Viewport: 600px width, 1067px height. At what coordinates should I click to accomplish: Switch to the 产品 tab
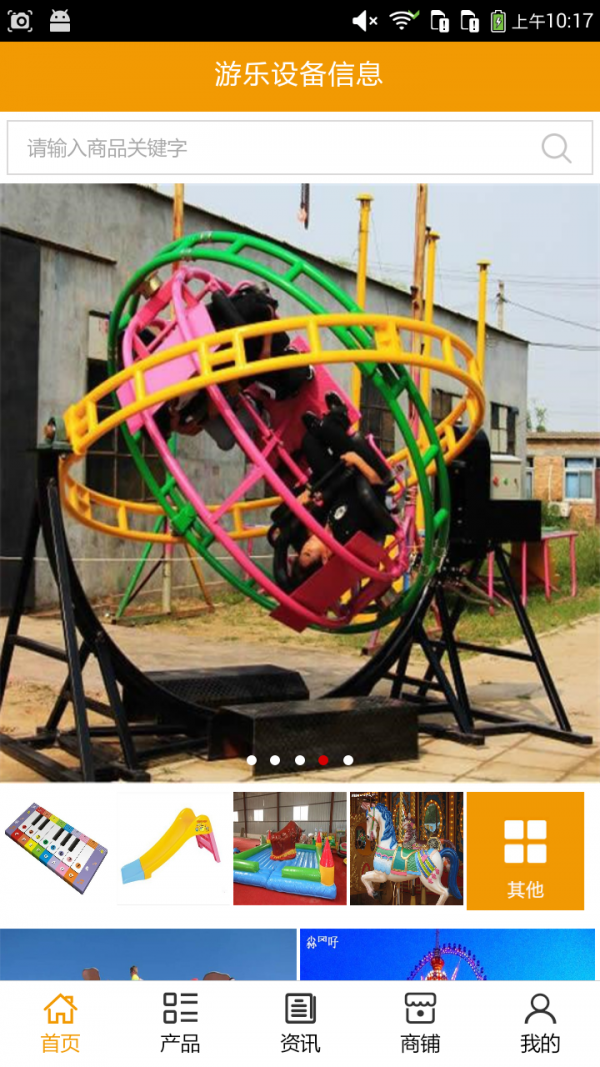click(180, 1023)
